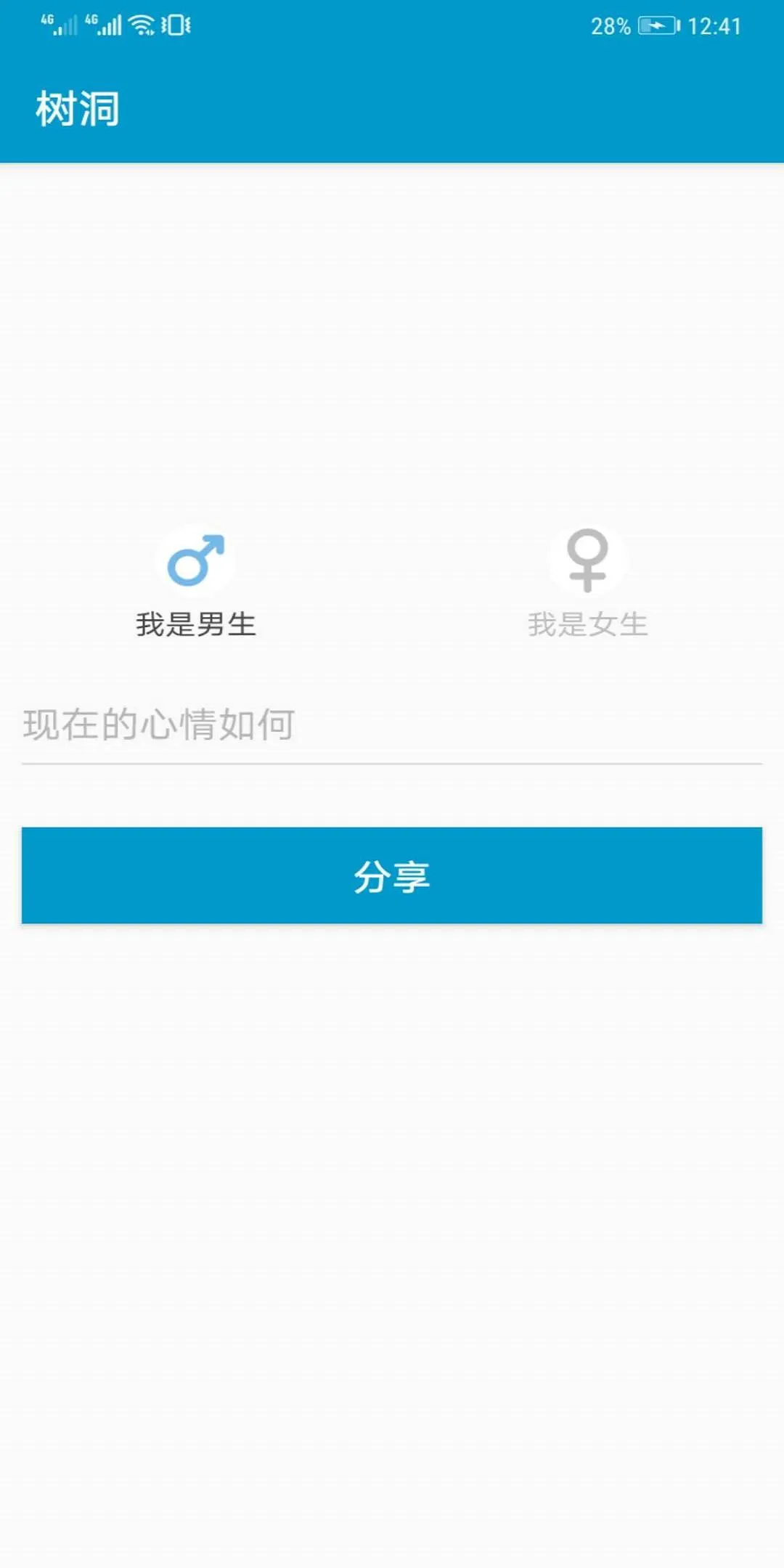Choose the 我是女生 female option
The image size is (784, 1568).
pos(587,582)
